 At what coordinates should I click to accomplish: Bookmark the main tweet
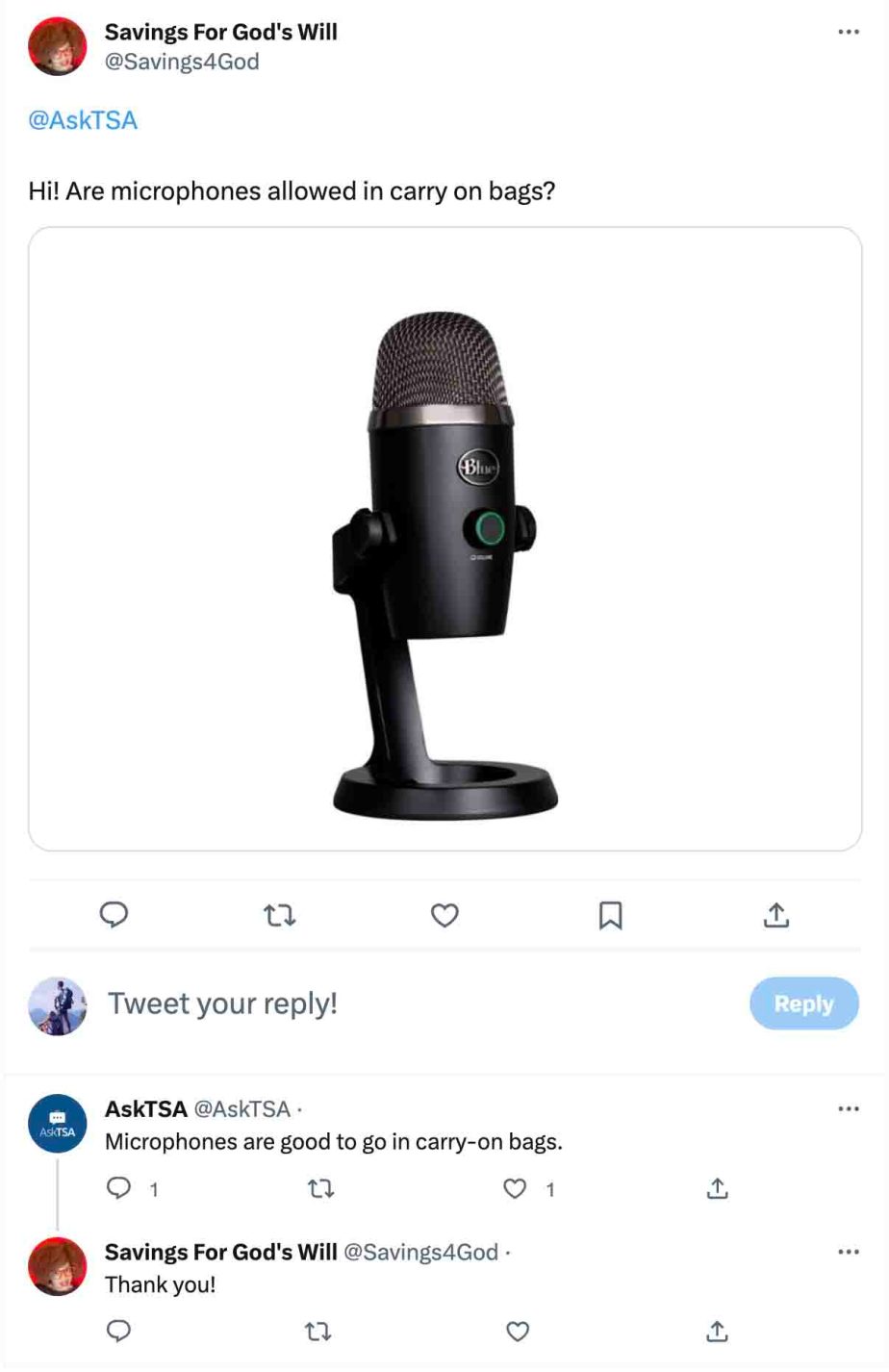(610, 914)
